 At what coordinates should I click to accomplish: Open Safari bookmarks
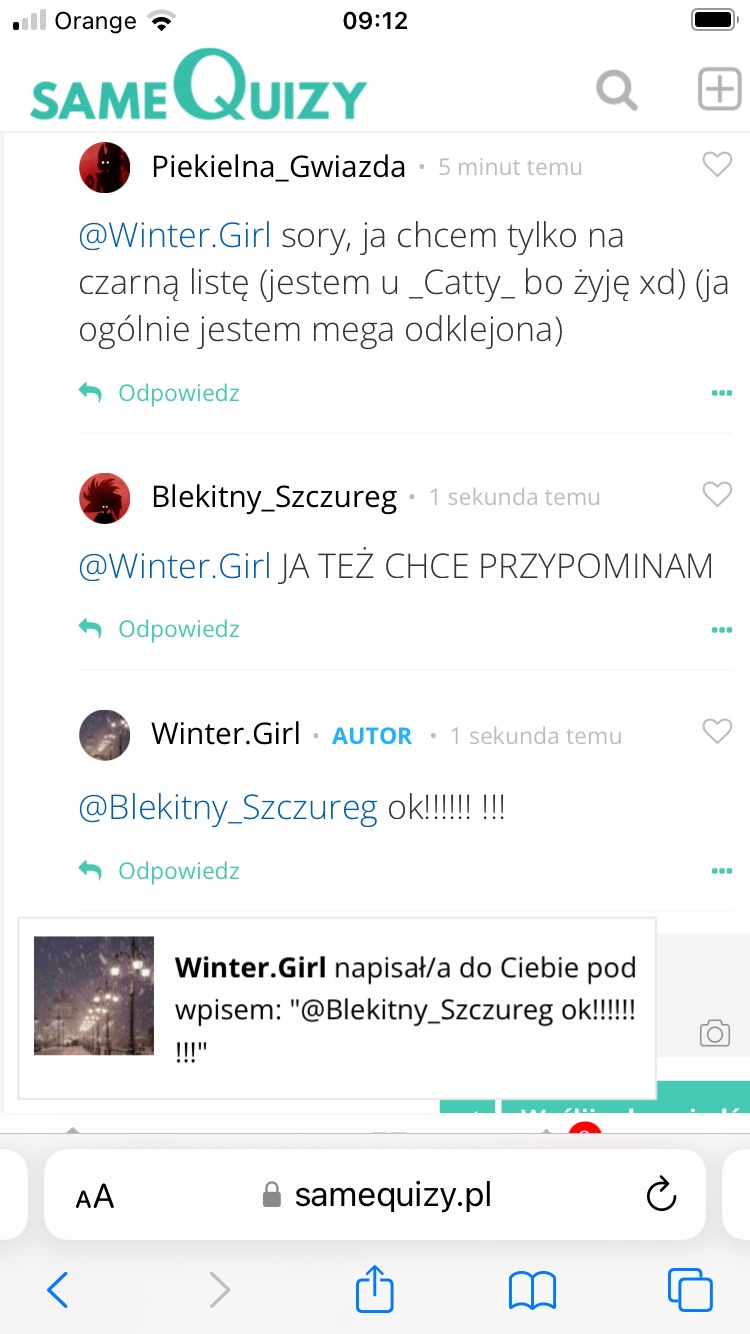(532, 1289)
